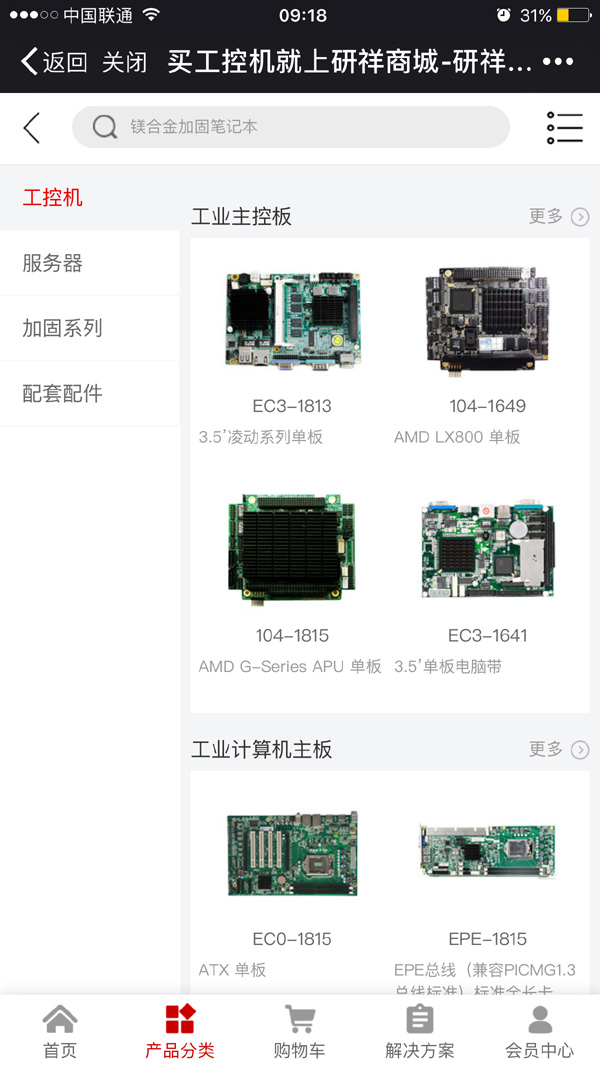This screenshot has height=1067, width=600.
Task: View 更多 for 工业计算机主板
Action: 558,749
